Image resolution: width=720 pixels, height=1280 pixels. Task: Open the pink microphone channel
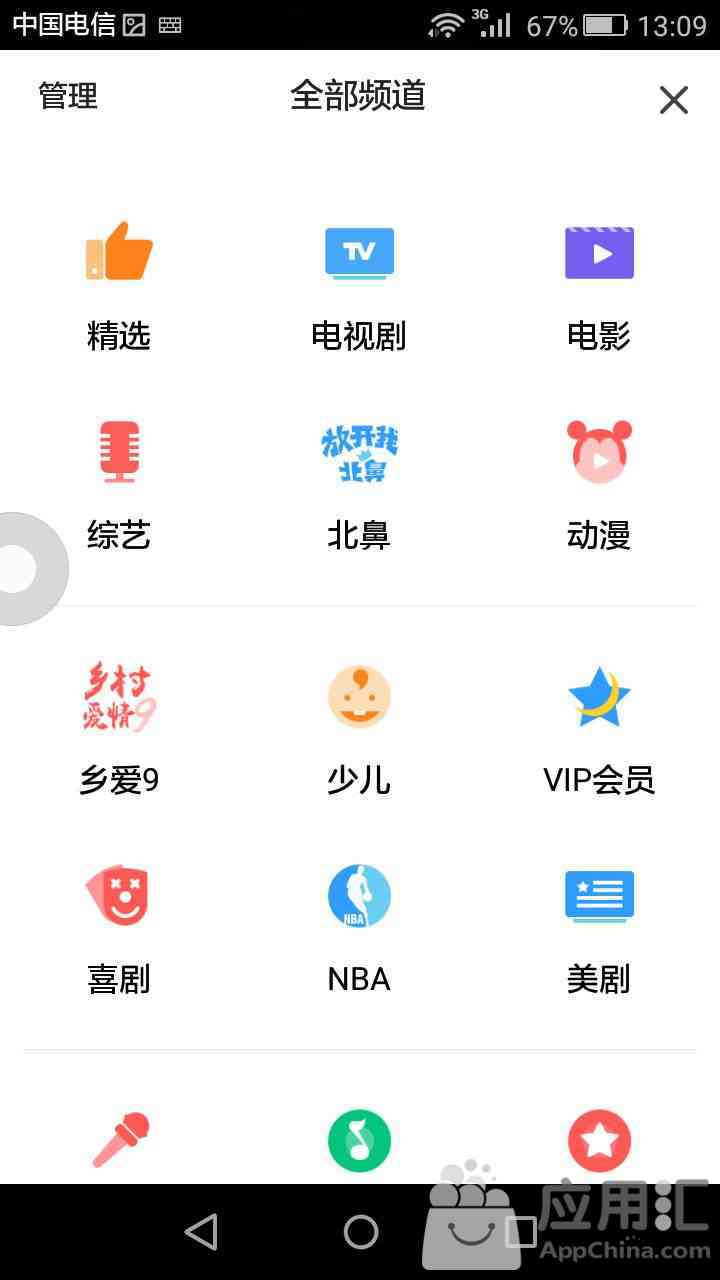pos(121,1140)
